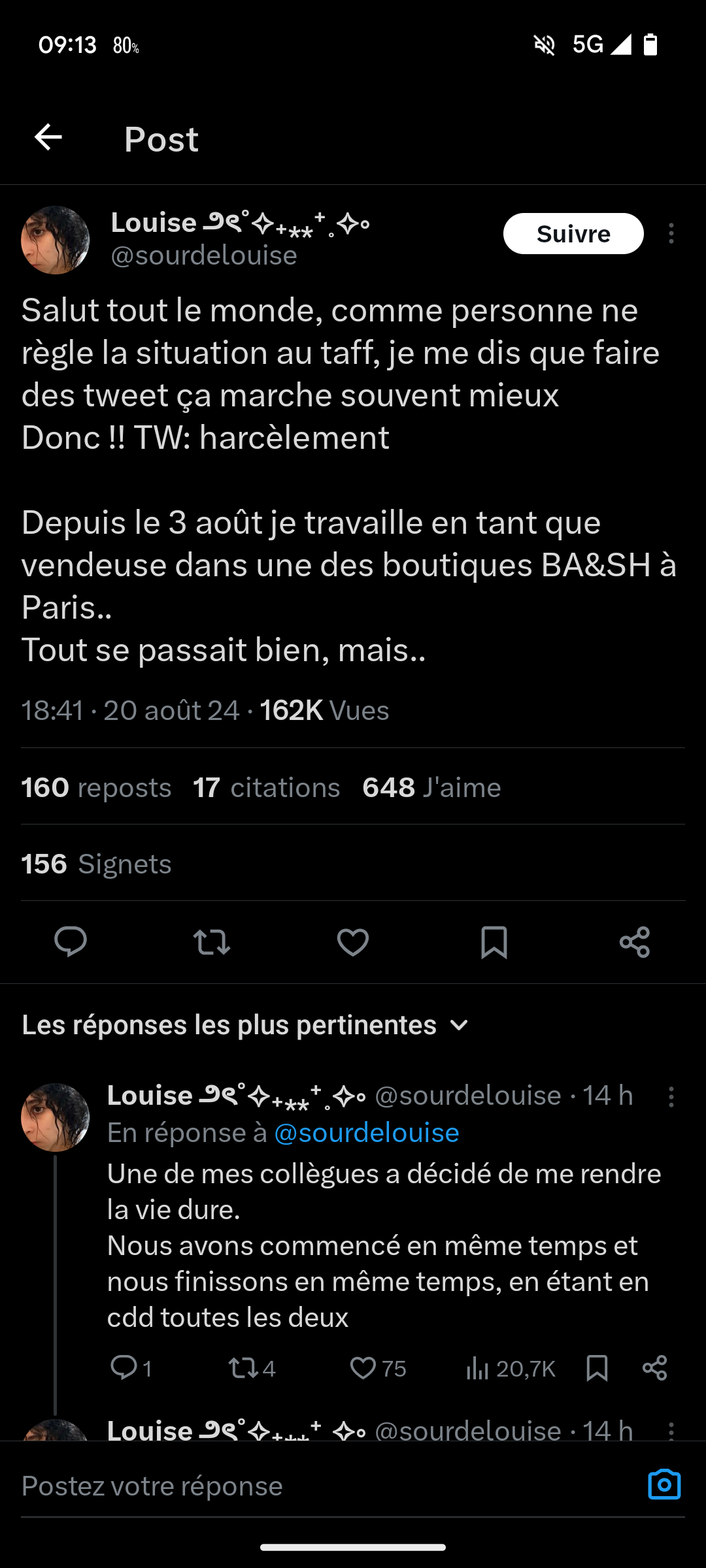Open Louise's profile picture on the main post
706x1568 pixels.
[55, 240]
